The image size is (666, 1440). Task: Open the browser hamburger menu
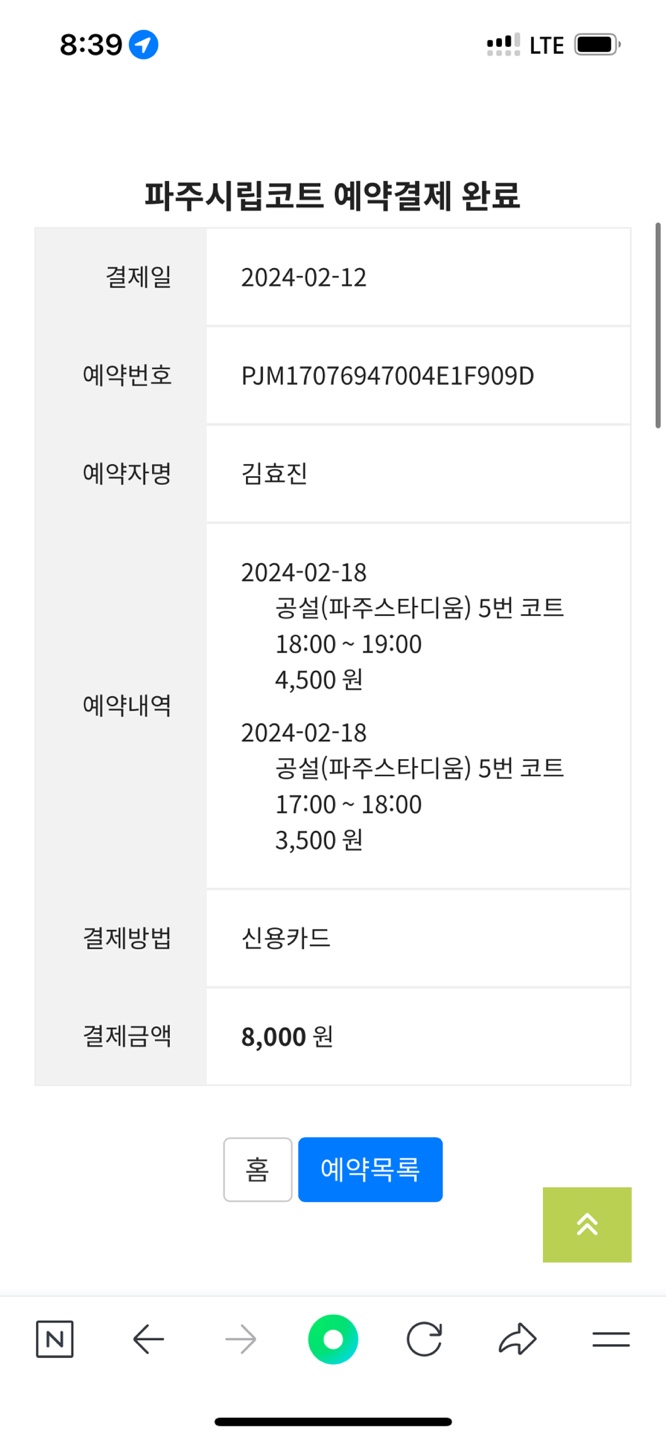point(610,1340)
